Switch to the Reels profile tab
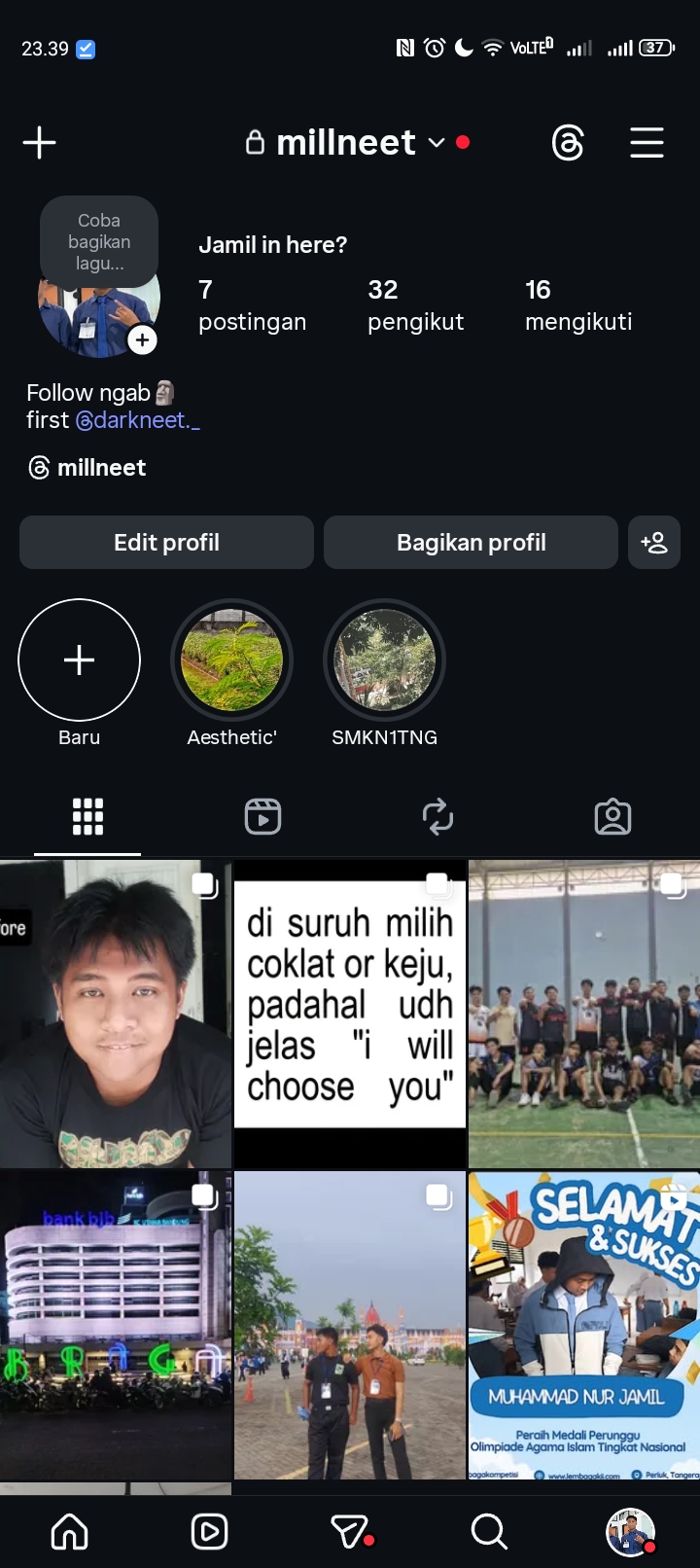 point(262,817)
